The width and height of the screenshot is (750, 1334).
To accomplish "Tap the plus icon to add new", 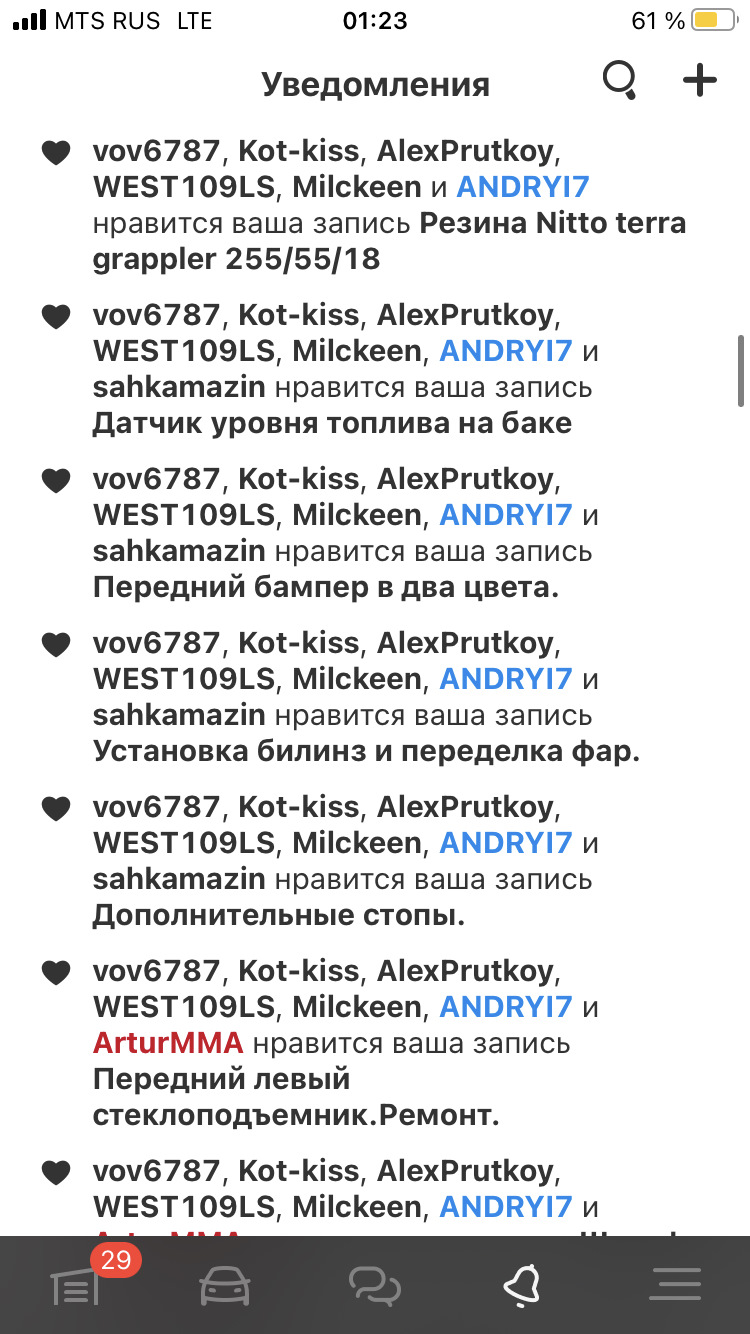I will [699, 80].
